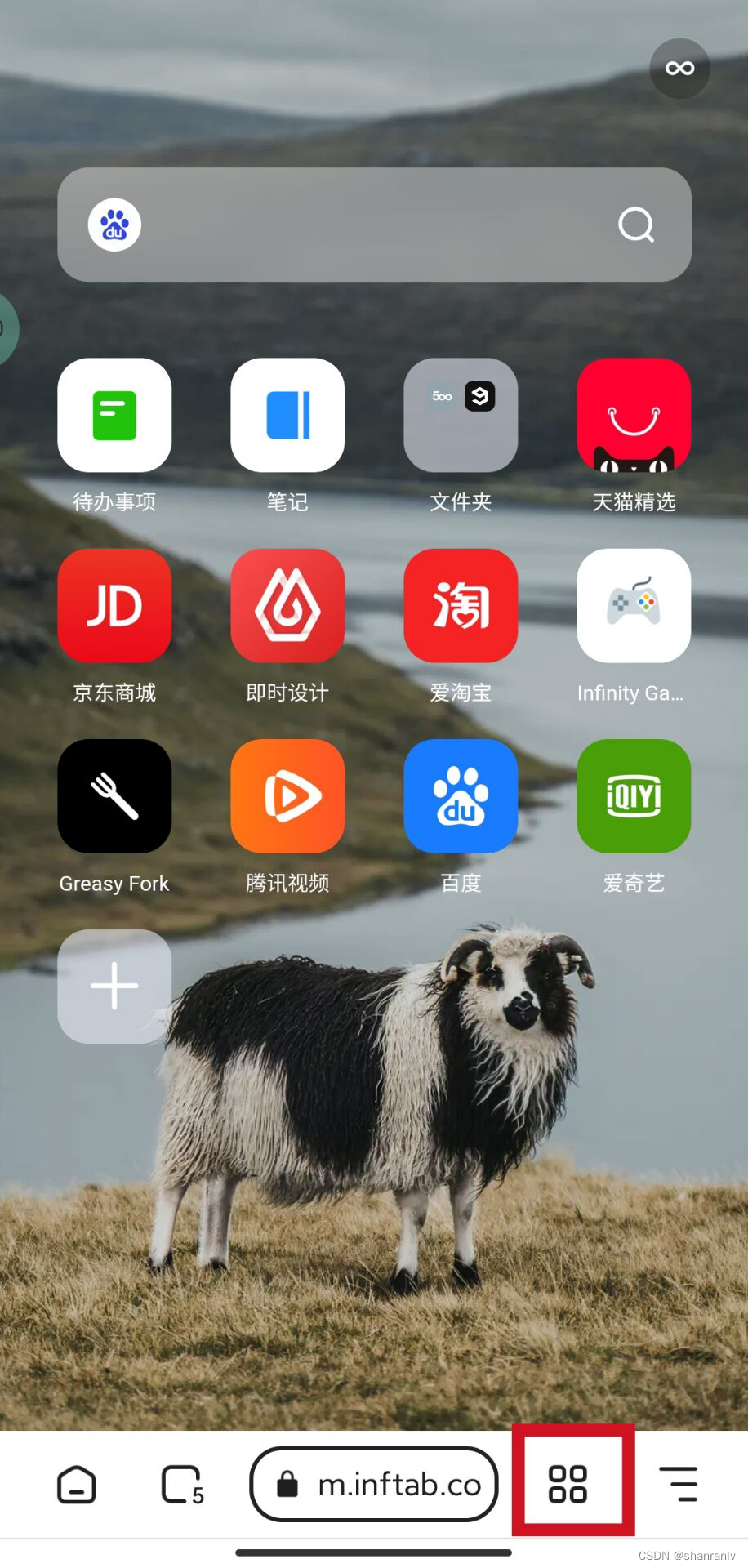Go to the browser home page
The width and height of the screenshot is (748, 1568).
pyautogui.click(x=77, y=1484)
